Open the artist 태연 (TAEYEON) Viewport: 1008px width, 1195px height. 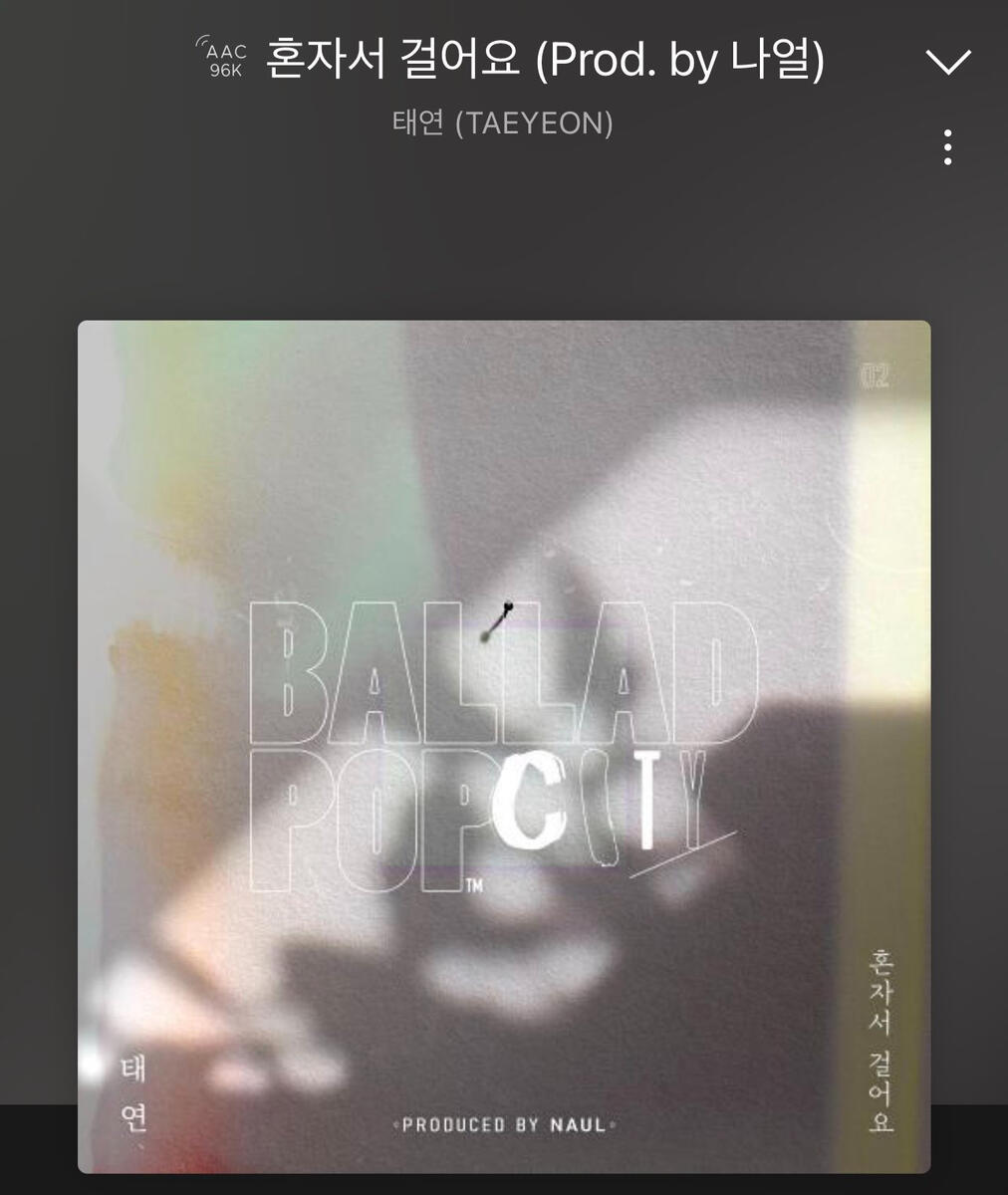point(503,123)
